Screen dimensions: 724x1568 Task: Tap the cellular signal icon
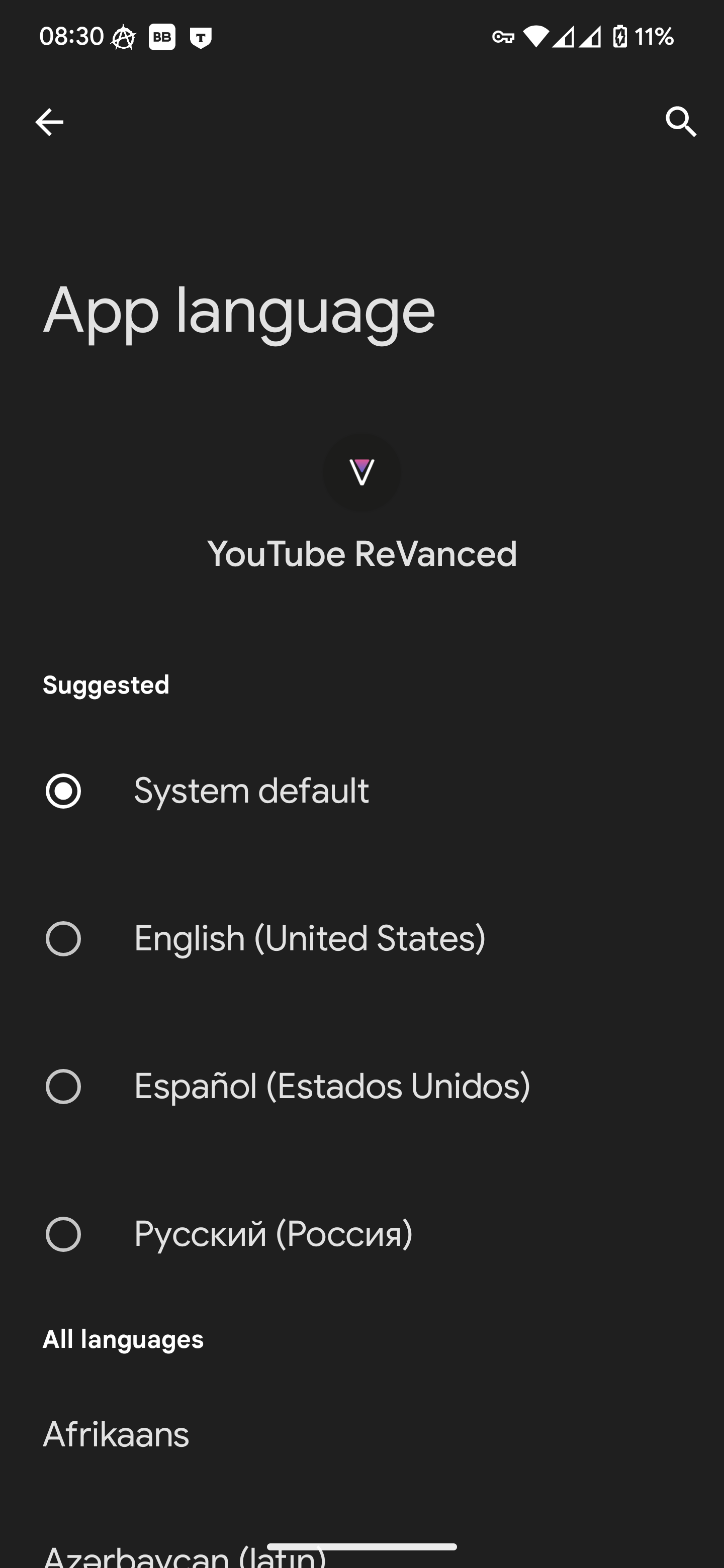tap(563, 38)
